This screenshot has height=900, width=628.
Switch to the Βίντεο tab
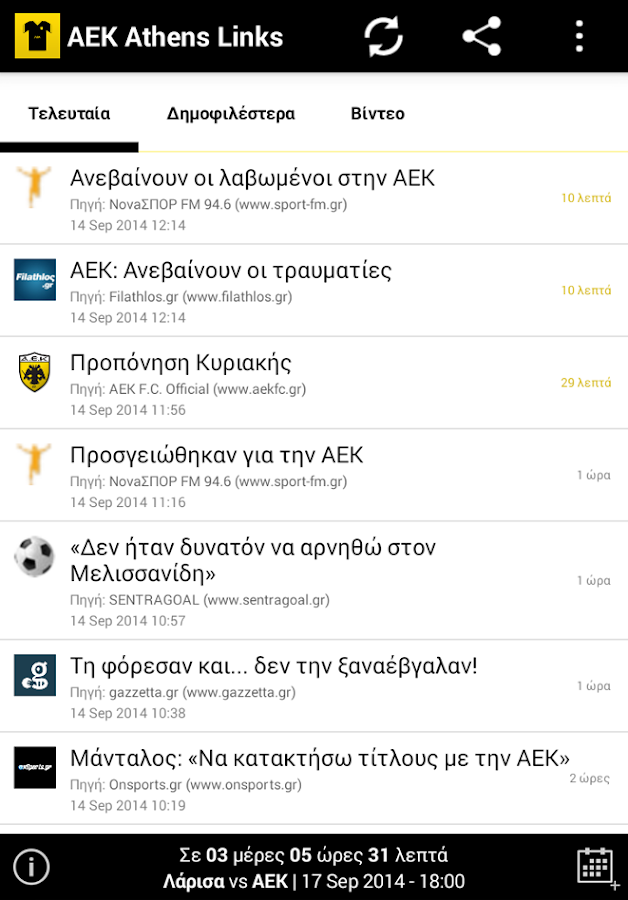pos(378,113)
